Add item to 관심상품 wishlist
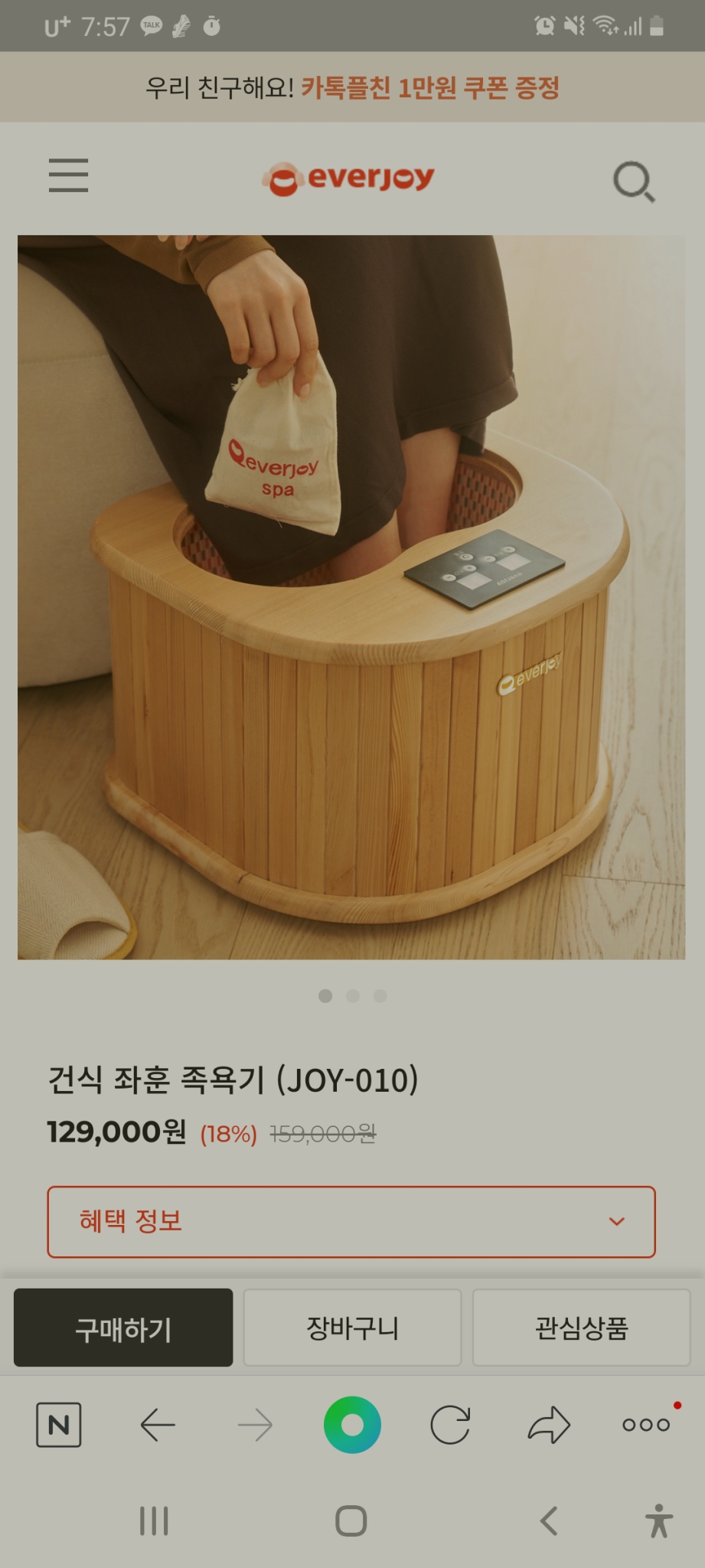Screen dimensions: 705x1568 click(x=581, y=1328)
